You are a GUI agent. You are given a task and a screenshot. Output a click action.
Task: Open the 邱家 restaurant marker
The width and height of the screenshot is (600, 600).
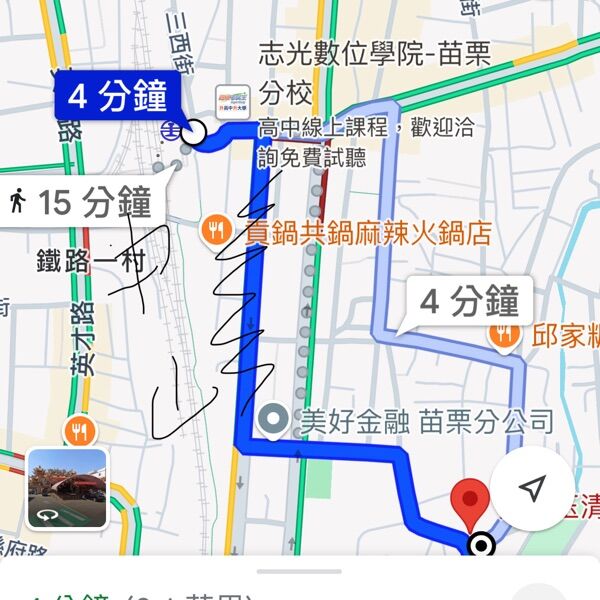pyautogui.click(x=505, y=336)
